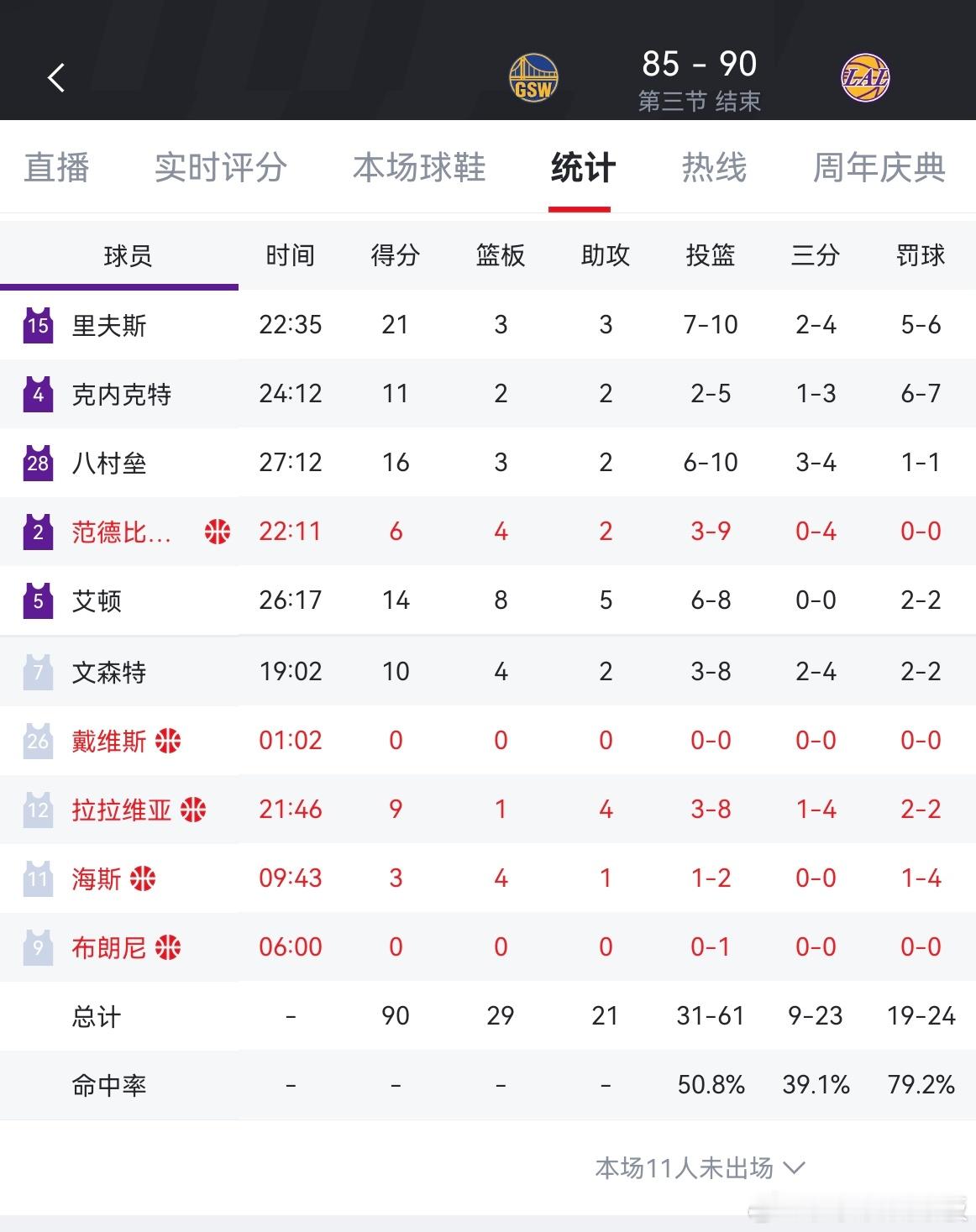
Task: View player 布朗尼's details
Action: pyautogui.click(x=109, y=947)
